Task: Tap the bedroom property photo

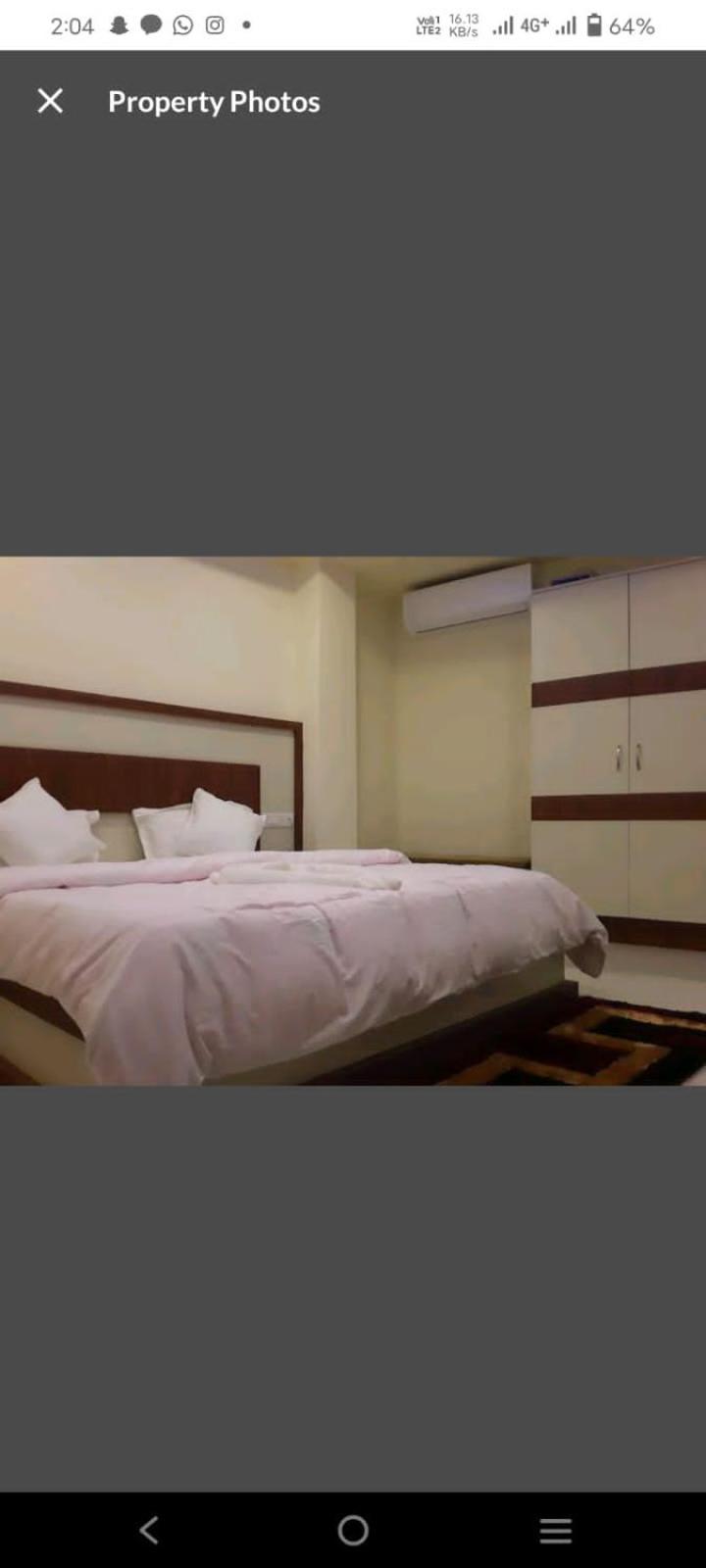Action: tap(353, 820)
